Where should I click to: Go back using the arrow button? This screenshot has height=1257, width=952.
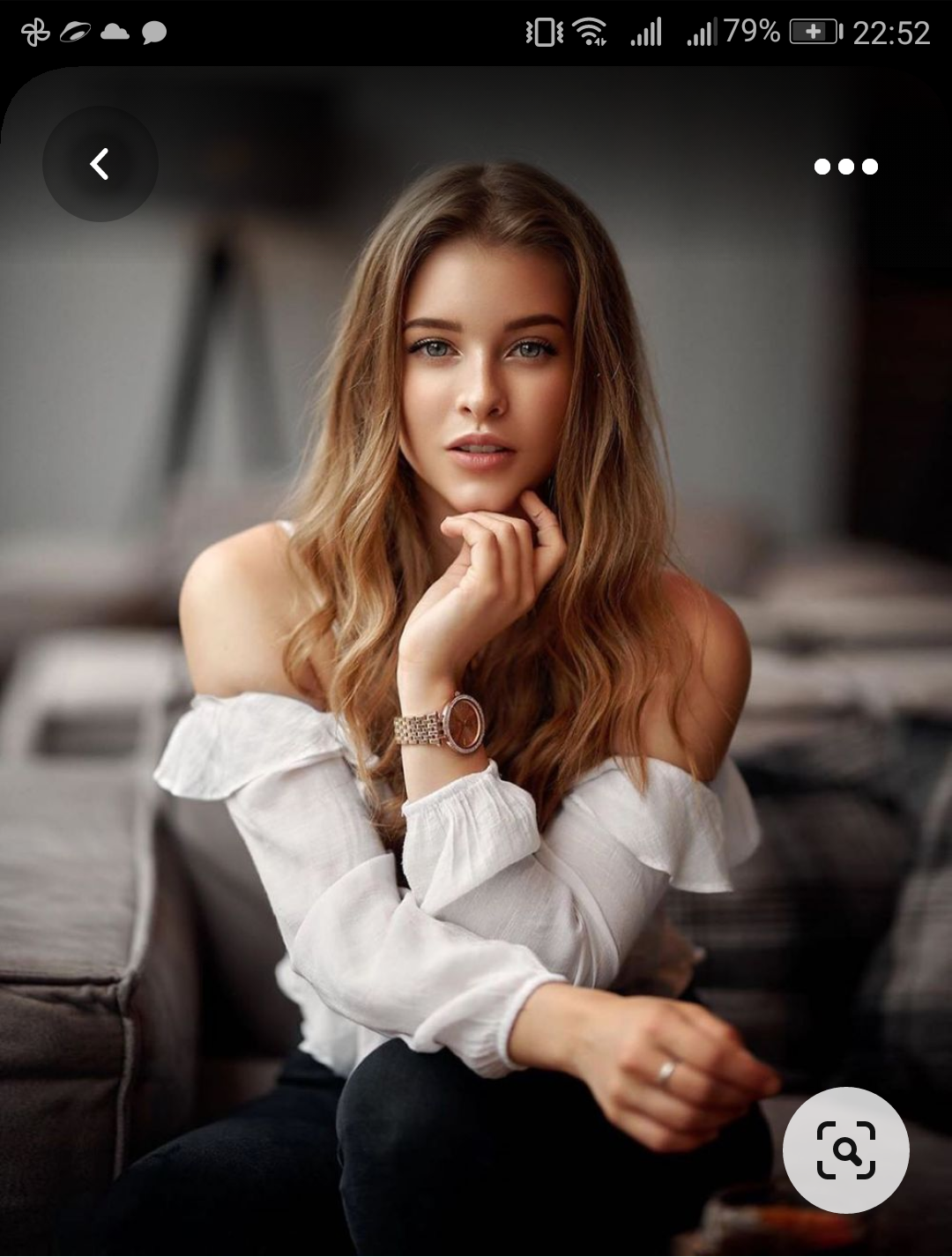pyautogui.click(x=100, y=164)
